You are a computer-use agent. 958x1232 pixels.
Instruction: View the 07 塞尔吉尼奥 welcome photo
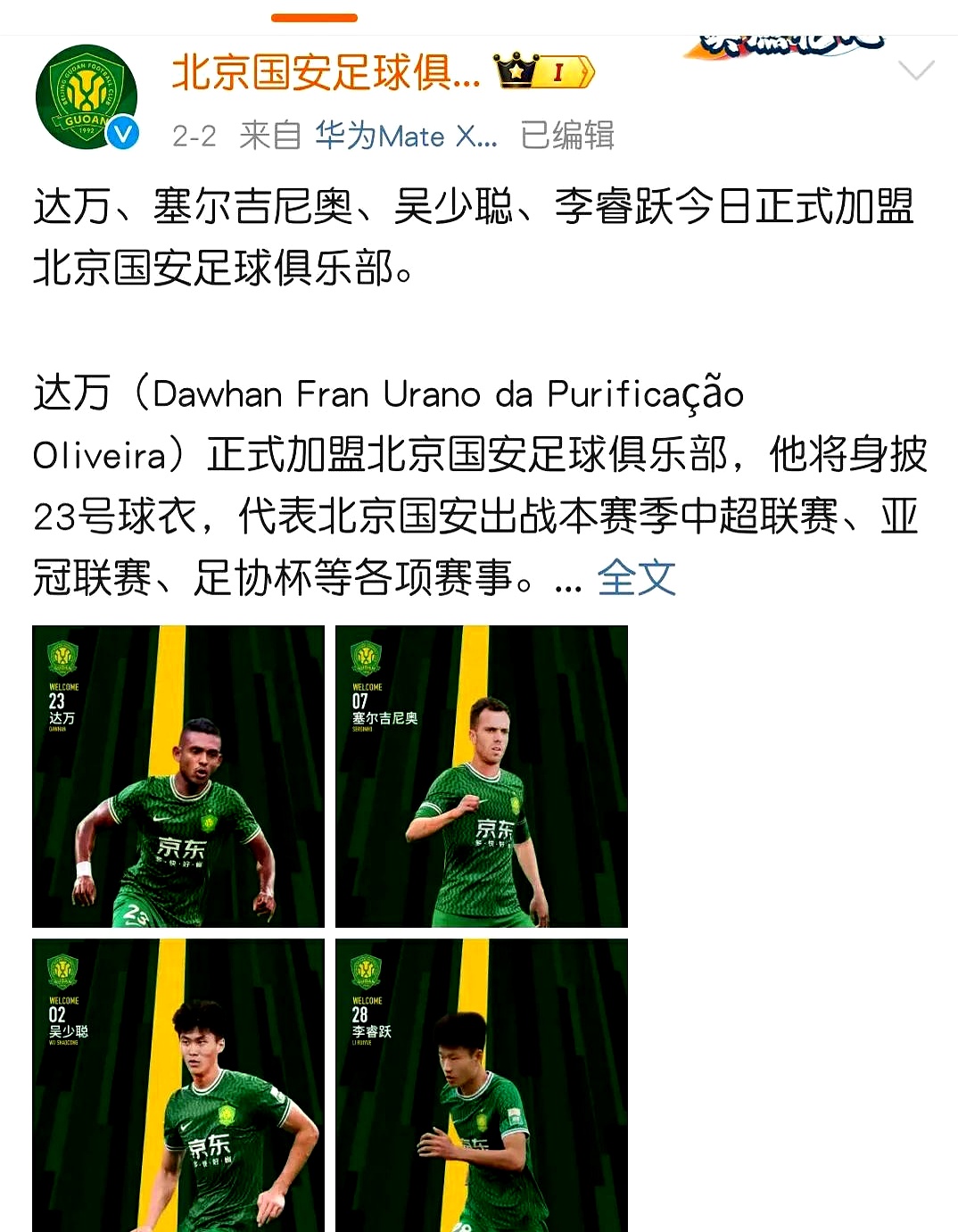[x=482, y=776]
